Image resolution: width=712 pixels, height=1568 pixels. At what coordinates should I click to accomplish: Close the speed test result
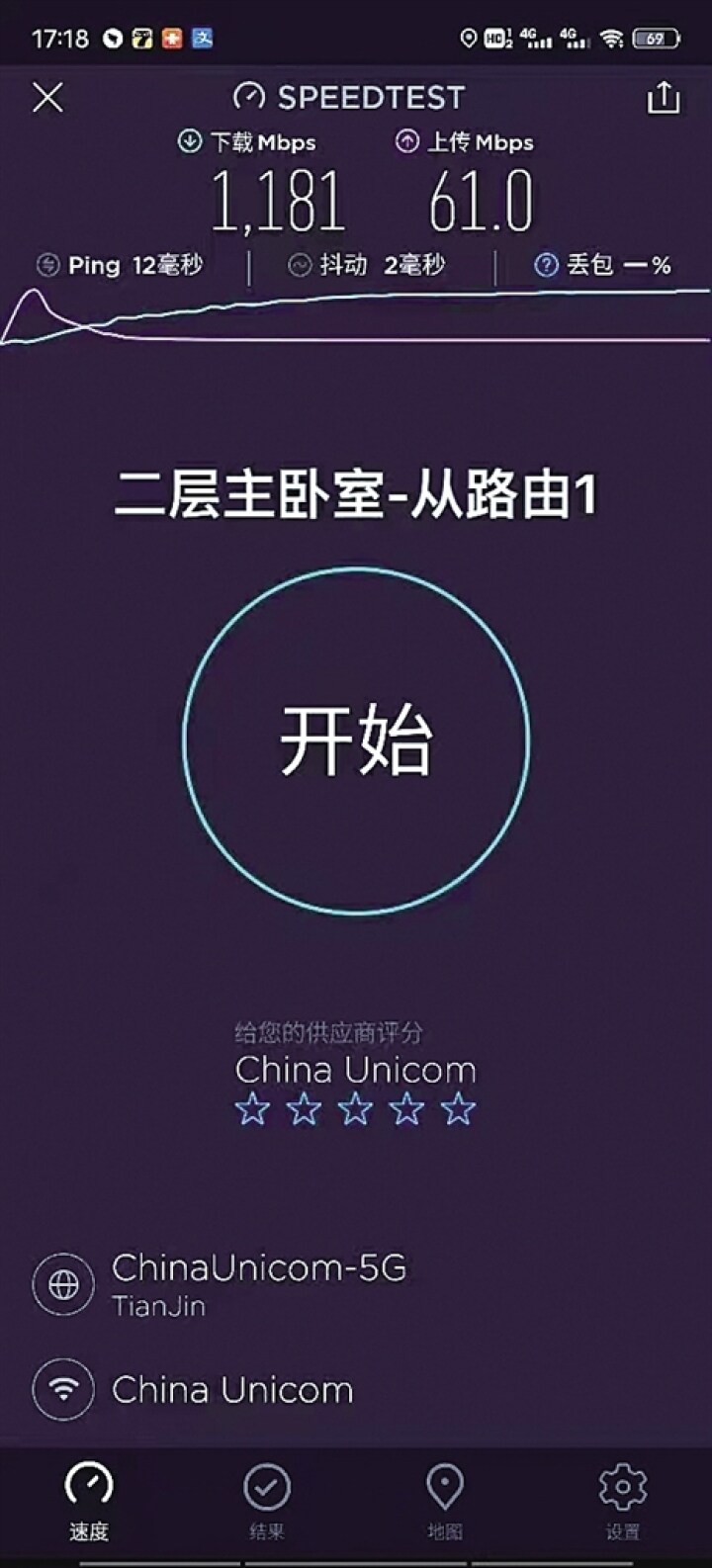(47, 98)
